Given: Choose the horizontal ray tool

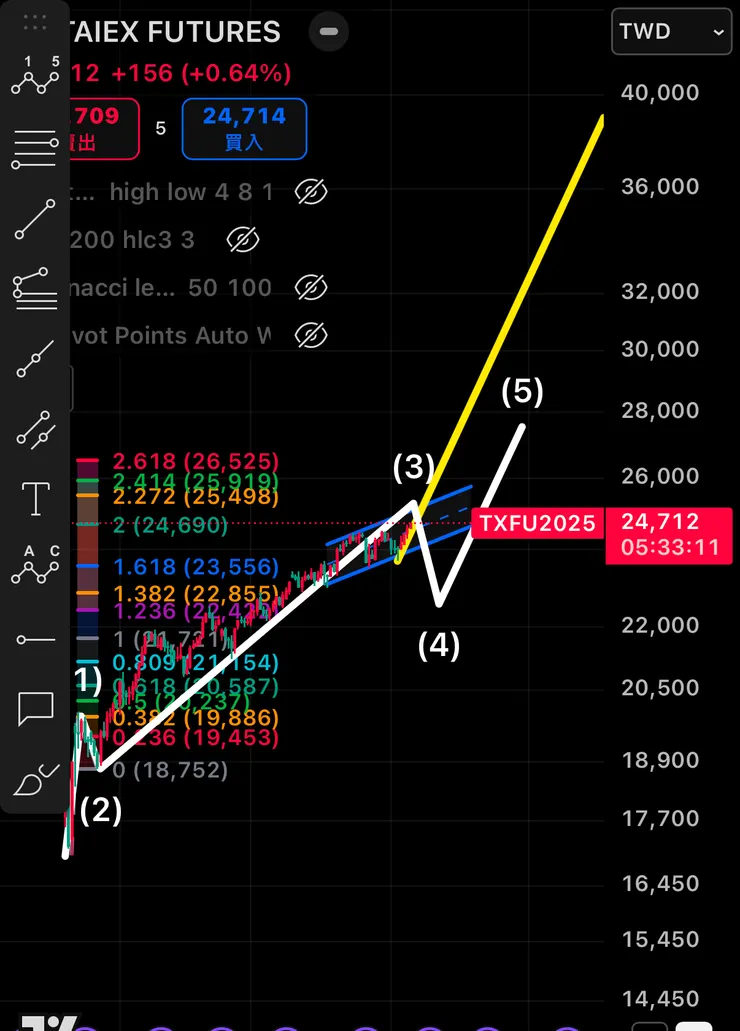Looking at the screenshot, I should tap(36, 640).
